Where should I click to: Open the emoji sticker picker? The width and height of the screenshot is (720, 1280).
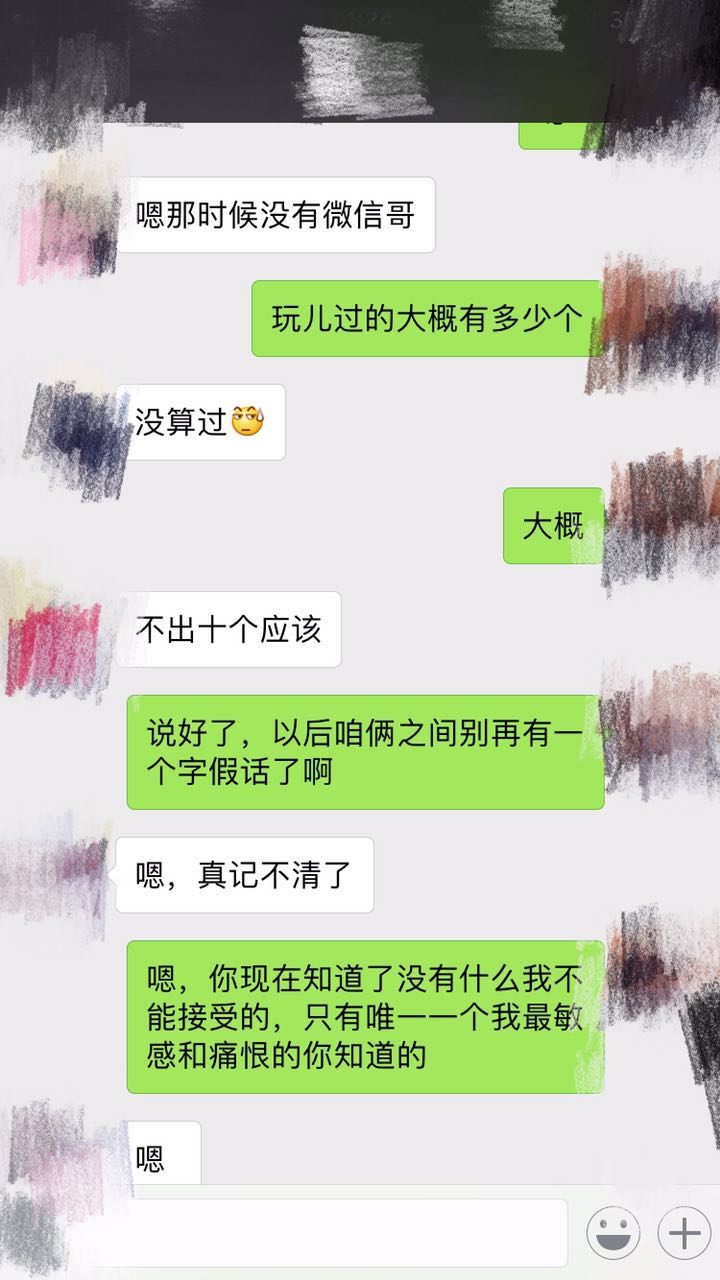(x=613, y=1233)
